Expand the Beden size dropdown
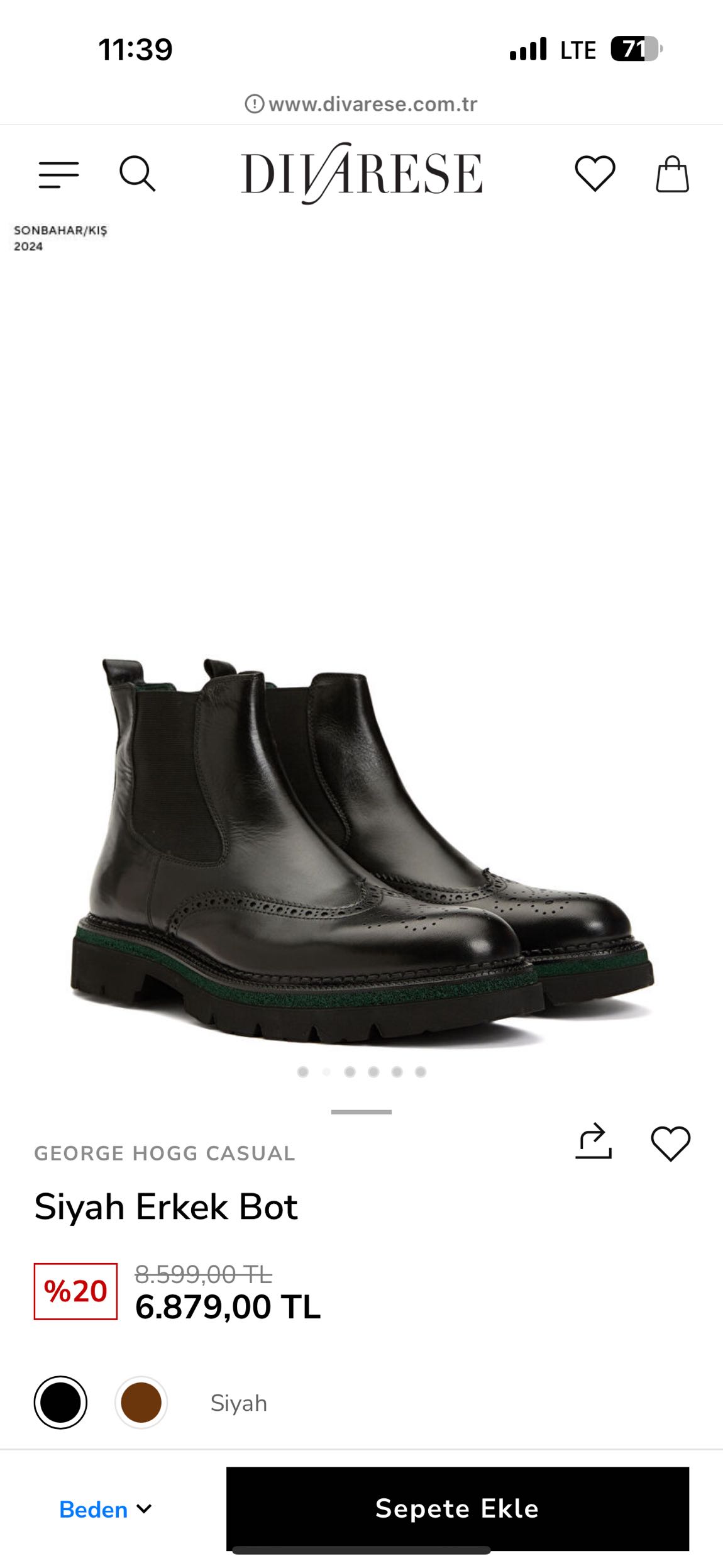723x1568 pixels. [106, 1510]
